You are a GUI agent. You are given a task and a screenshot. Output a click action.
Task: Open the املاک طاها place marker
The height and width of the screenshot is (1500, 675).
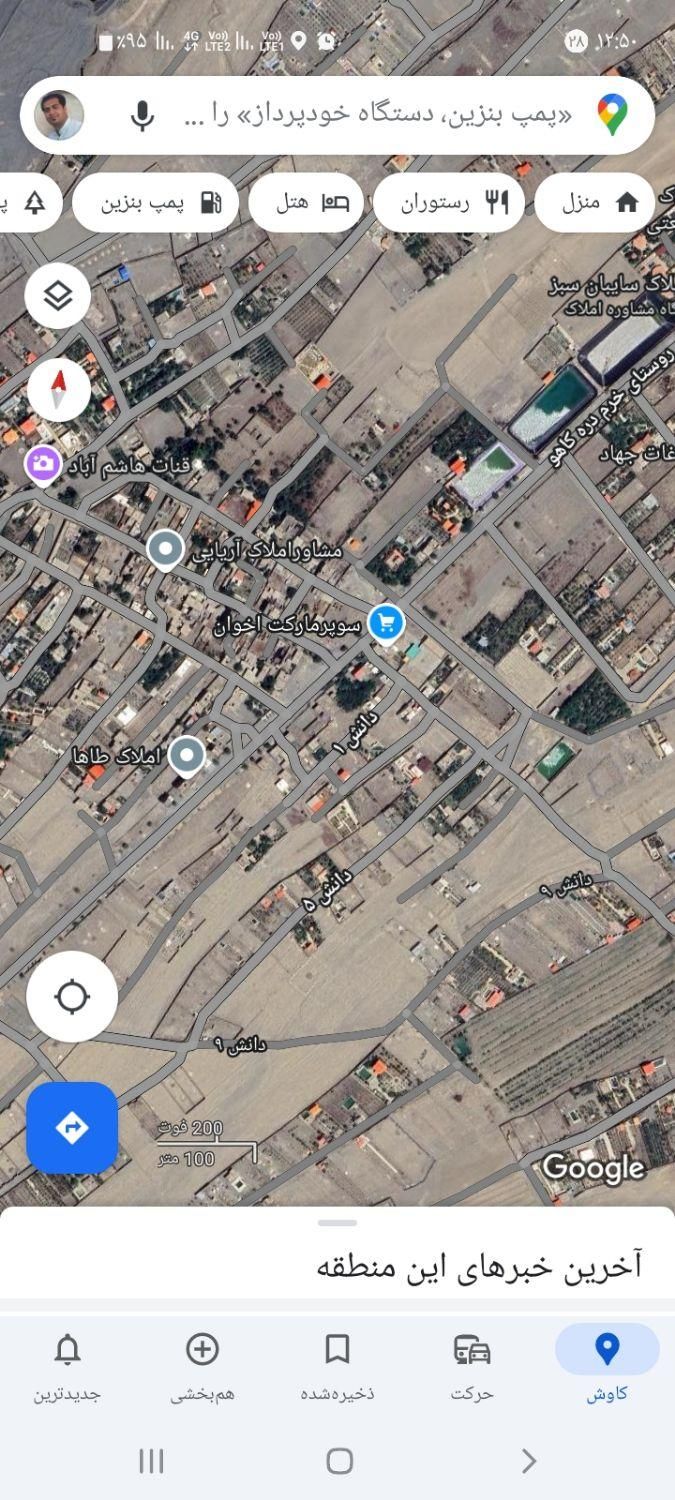(187, 755)
